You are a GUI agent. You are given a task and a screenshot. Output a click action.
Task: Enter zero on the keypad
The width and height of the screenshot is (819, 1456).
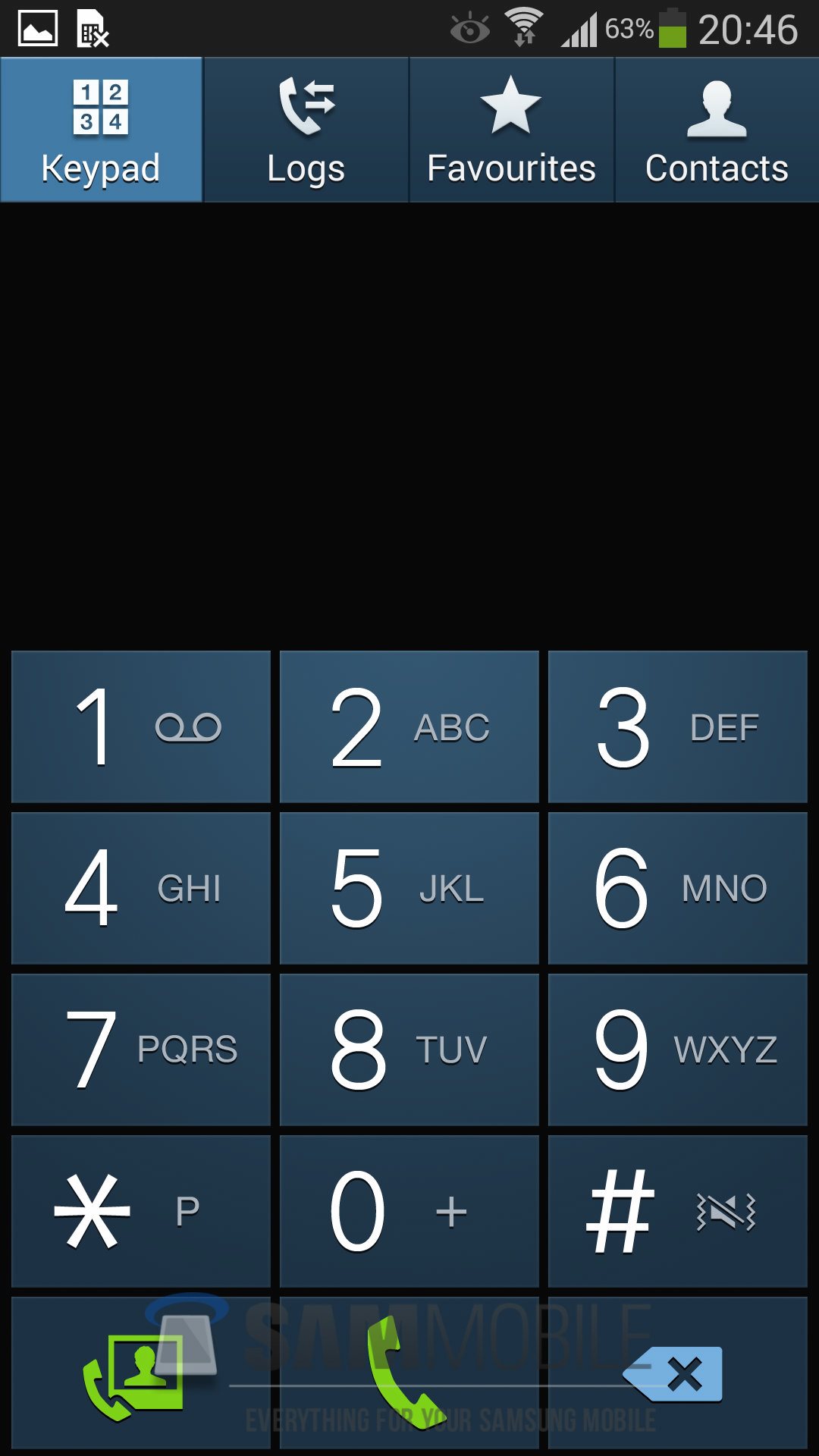(x=409, y=1211)
